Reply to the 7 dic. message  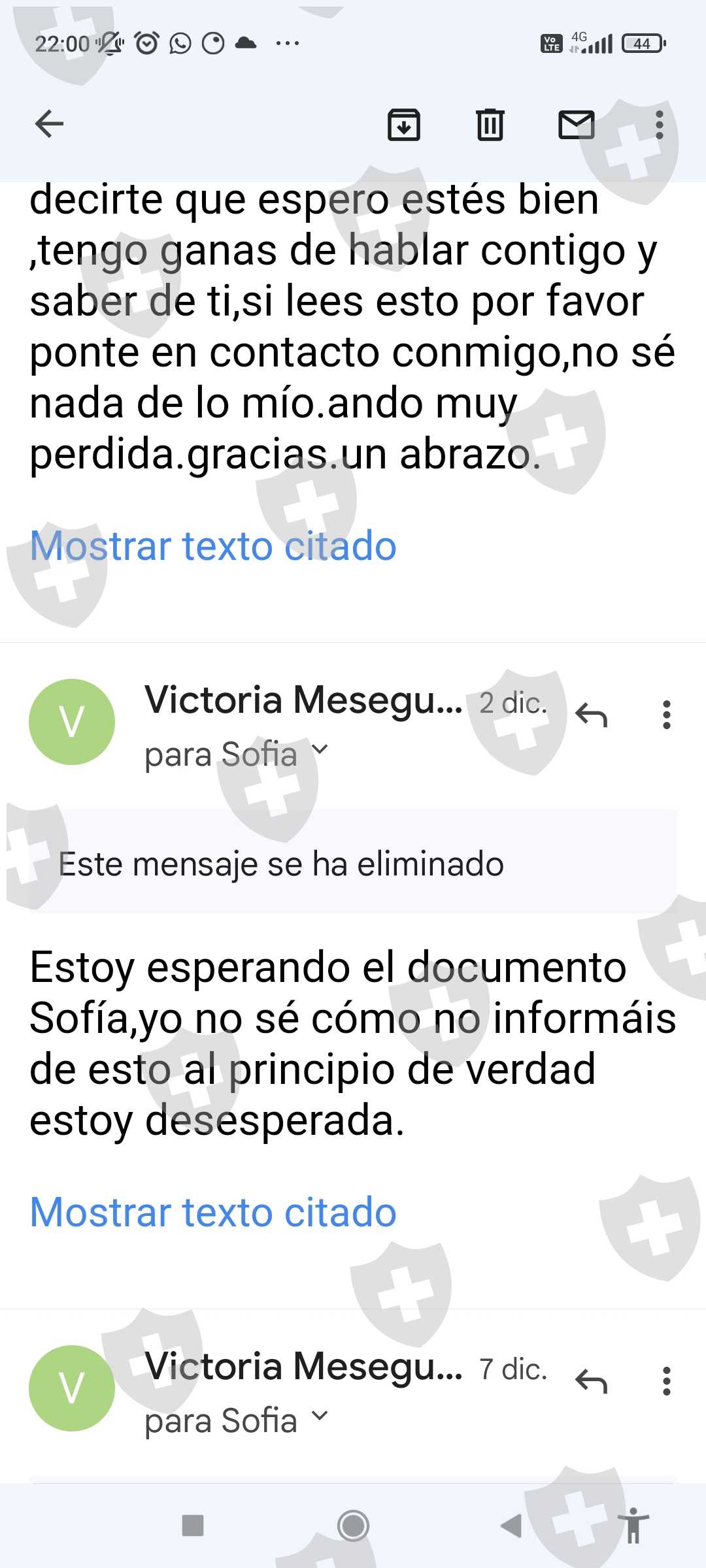[592, 1382]
